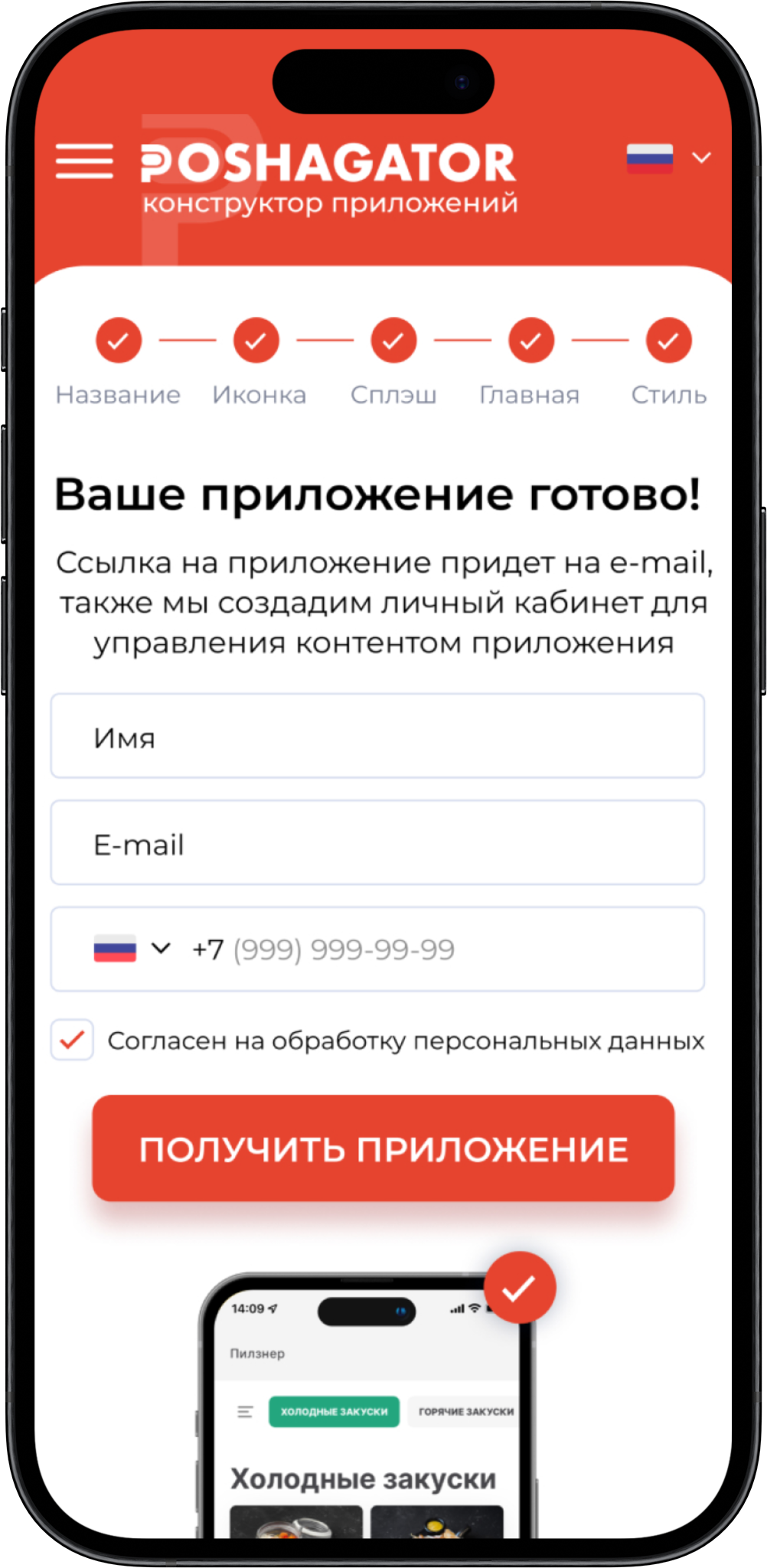Return to the Иконка step

256,341
